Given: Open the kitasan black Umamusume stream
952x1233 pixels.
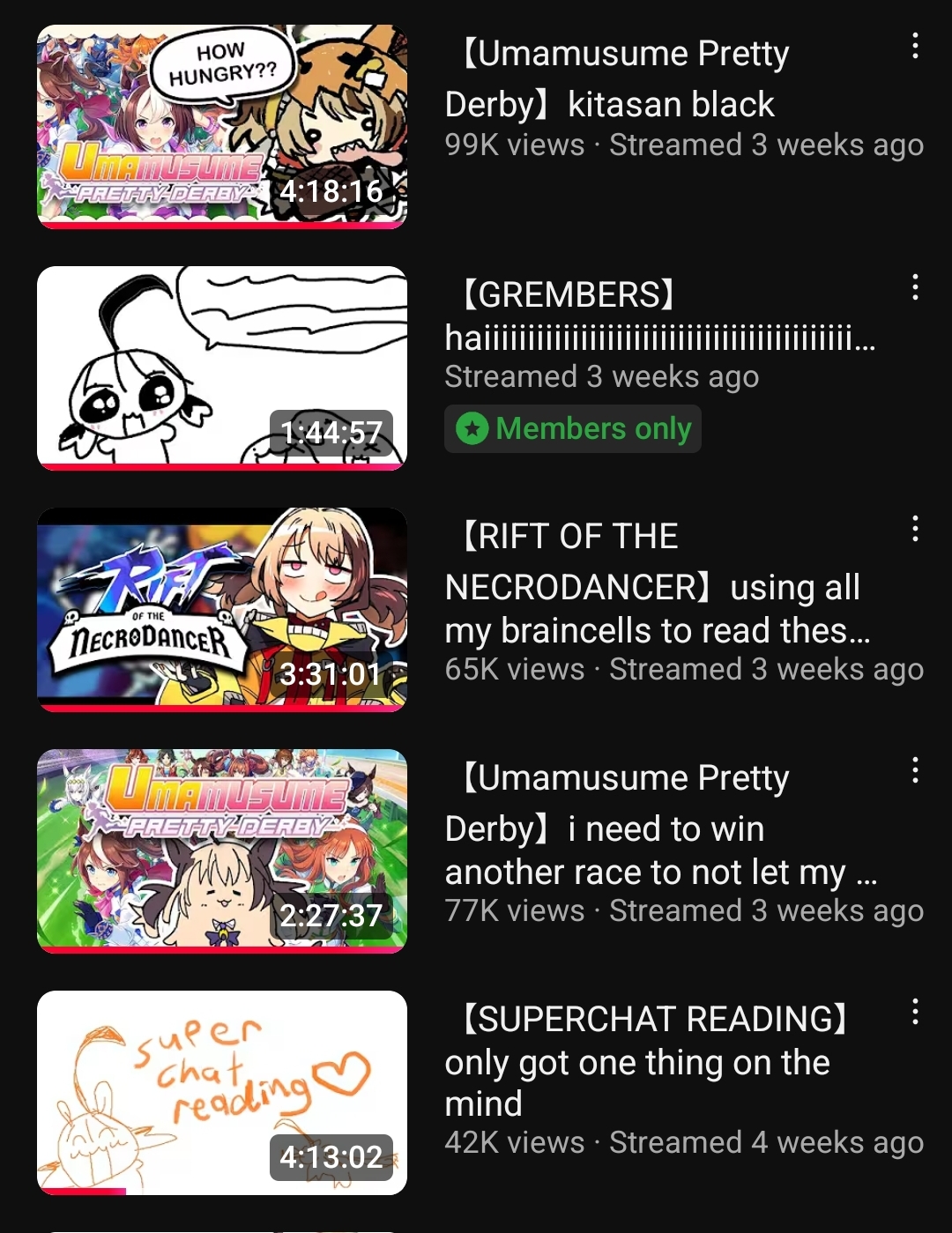Looking at the screenshot, I should tap(222, 126).
